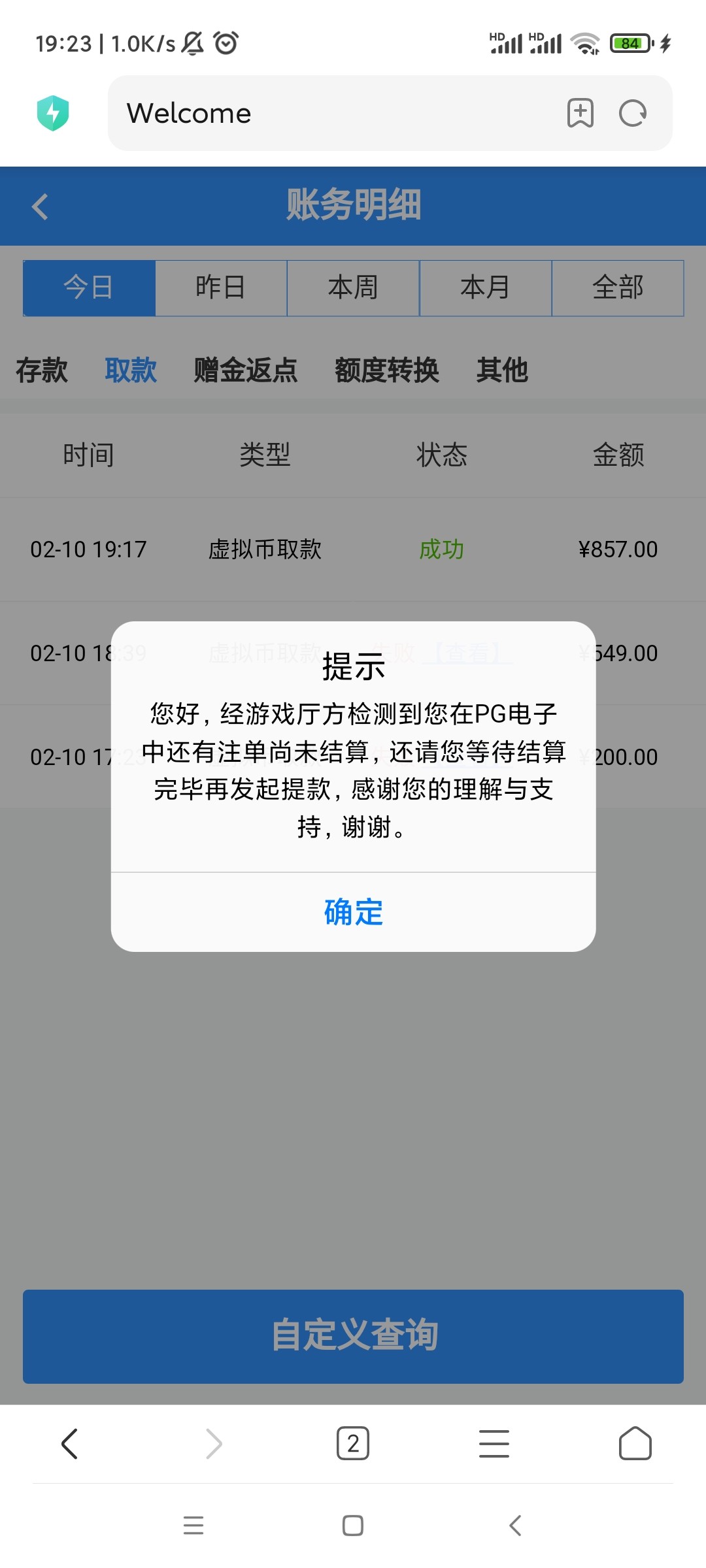Image resolution: width=706 pixels, height=1568 pixels.
Task: Select the 本月 date filter
Action: (485, 287)
